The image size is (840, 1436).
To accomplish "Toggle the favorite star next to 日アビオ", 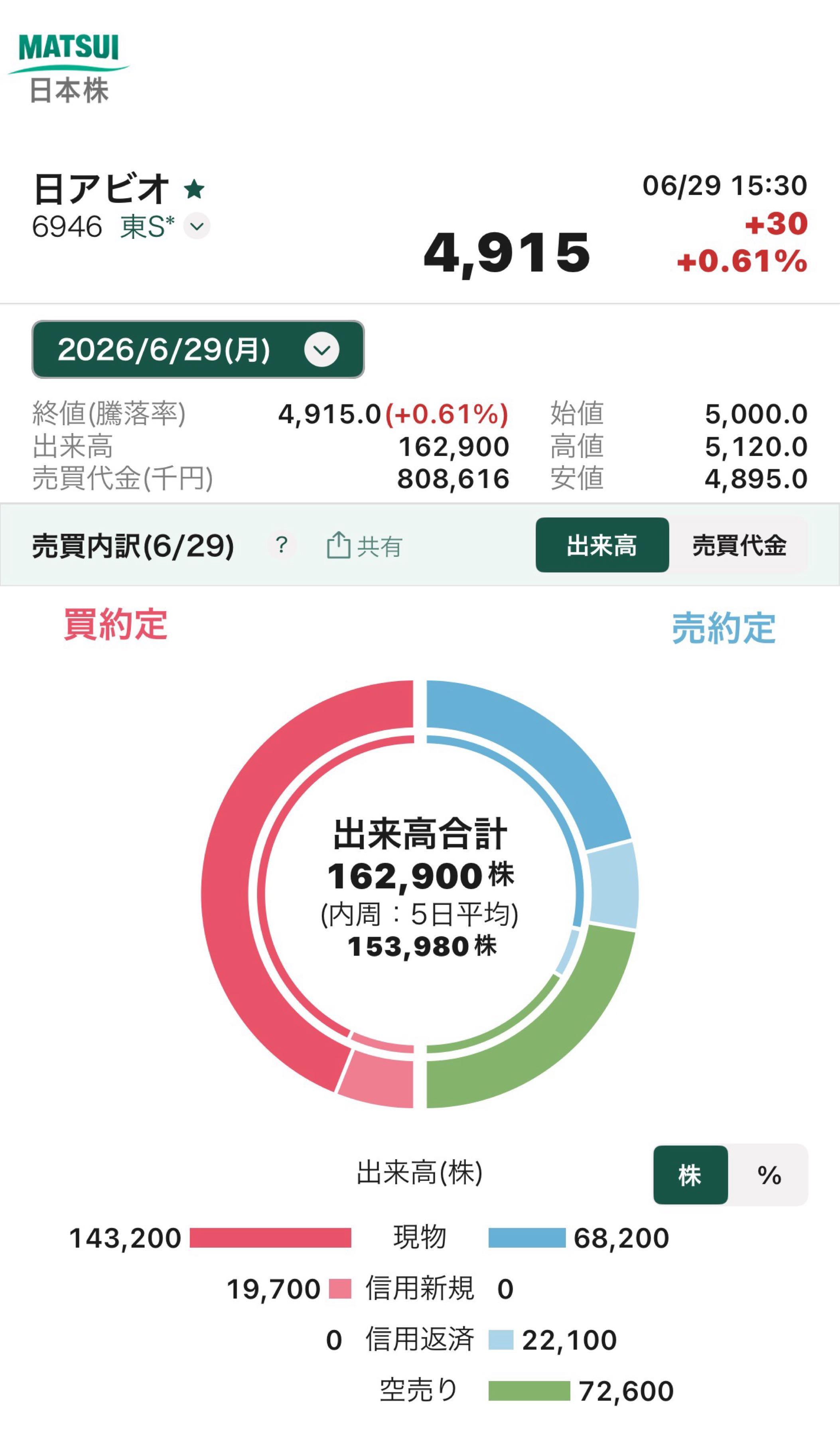I will pos(194,189).
